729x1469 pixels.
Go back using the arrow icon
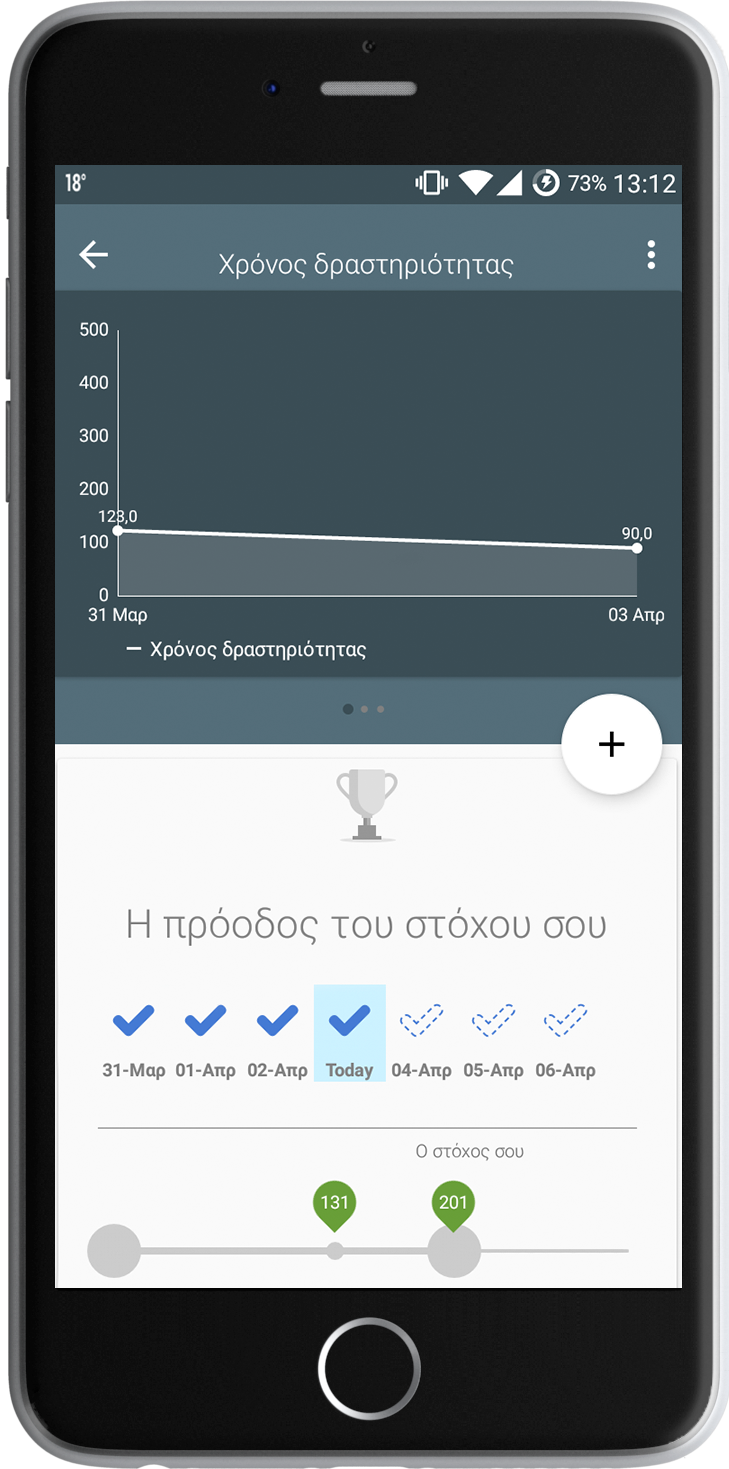click(x=94, y=256)
